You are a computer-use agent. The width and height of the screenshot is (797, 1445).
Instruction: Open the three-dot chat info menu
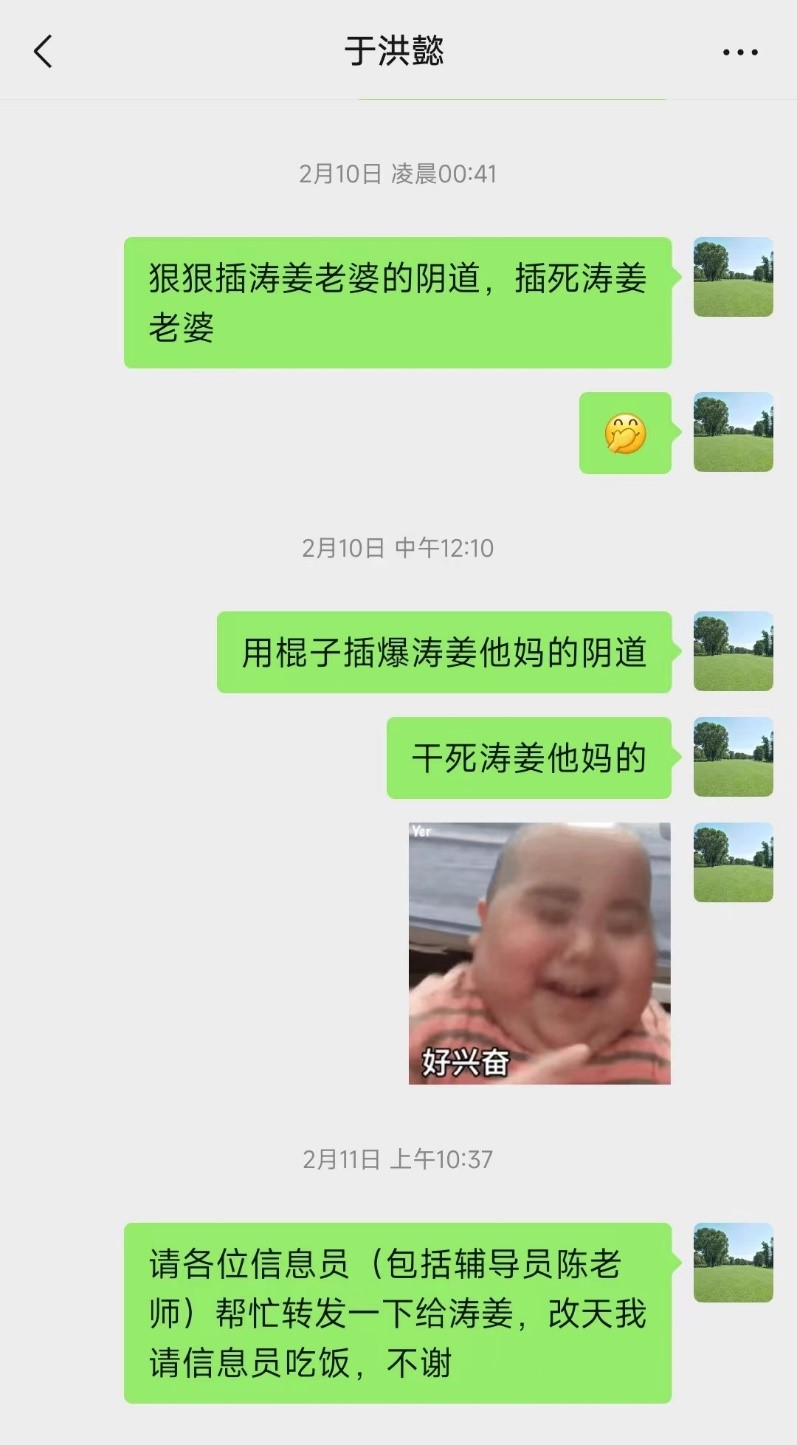point(740,52)
